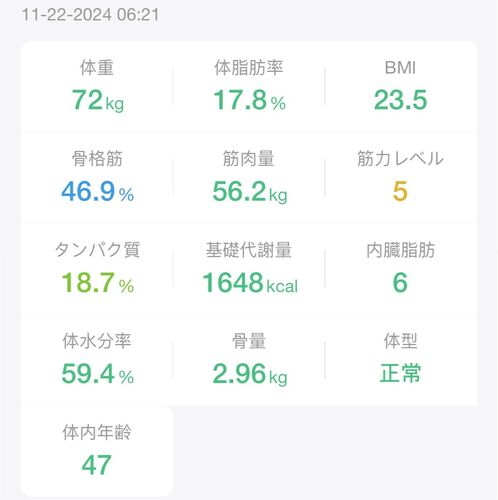
Task: Select the 内臓脂肪 6 tile
Action: [x=401, y=269]
